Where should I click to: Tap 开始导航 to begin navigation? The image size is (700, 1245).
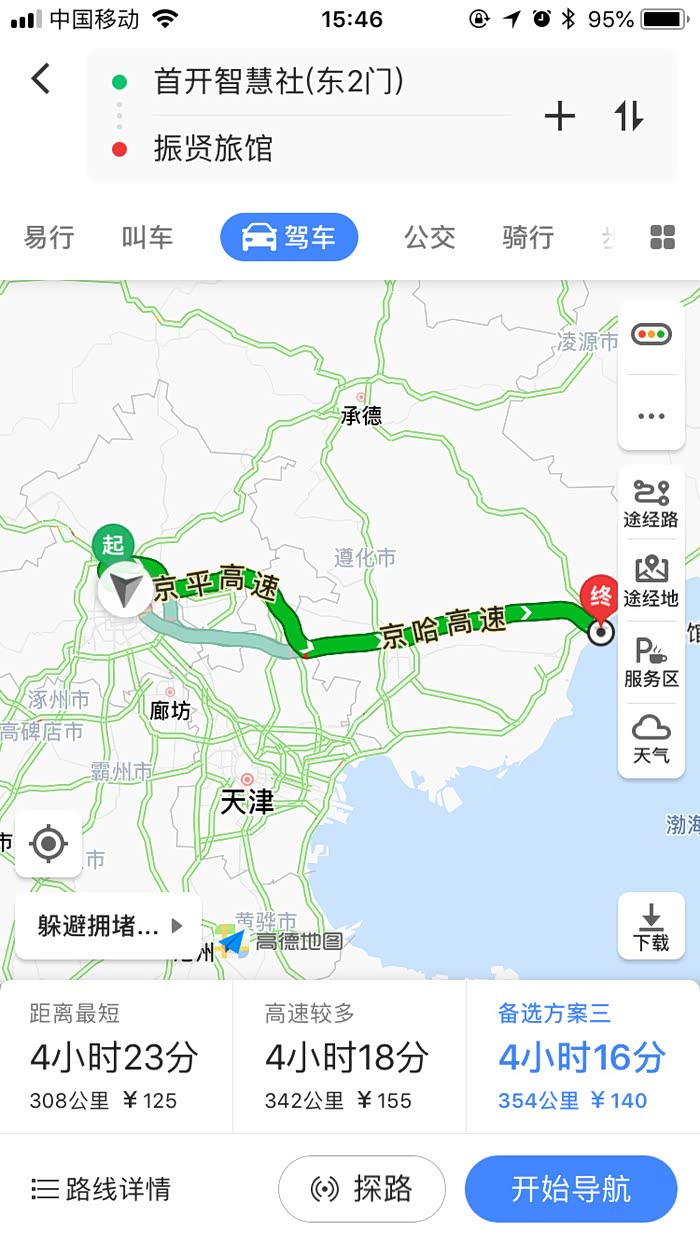coord(571,1189)
